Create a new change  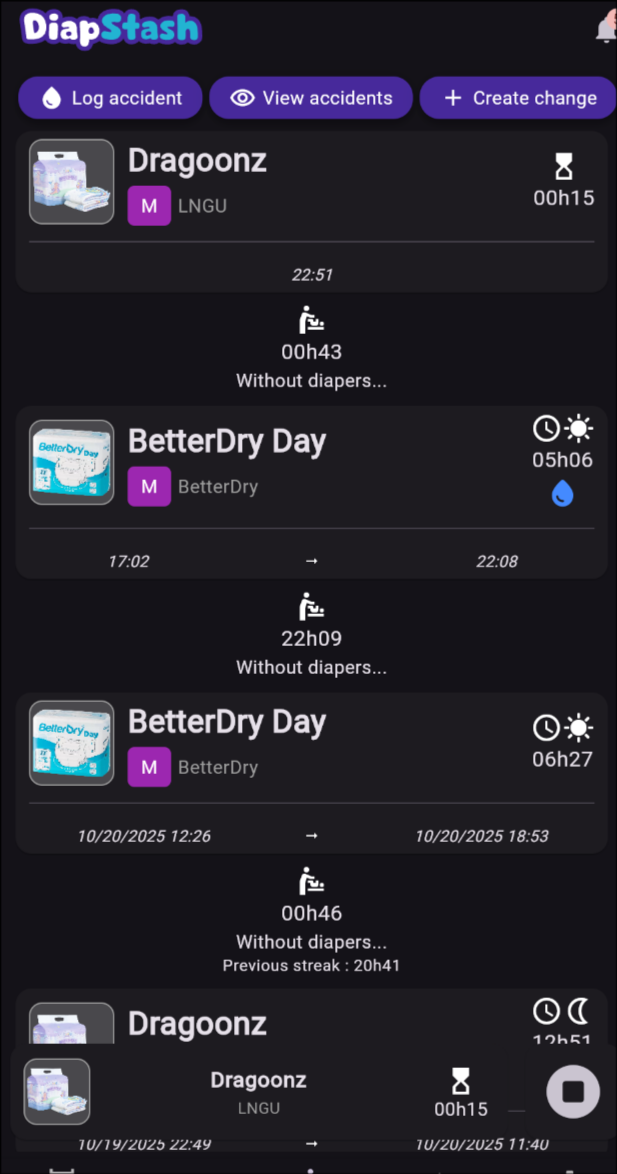point(519,98)
